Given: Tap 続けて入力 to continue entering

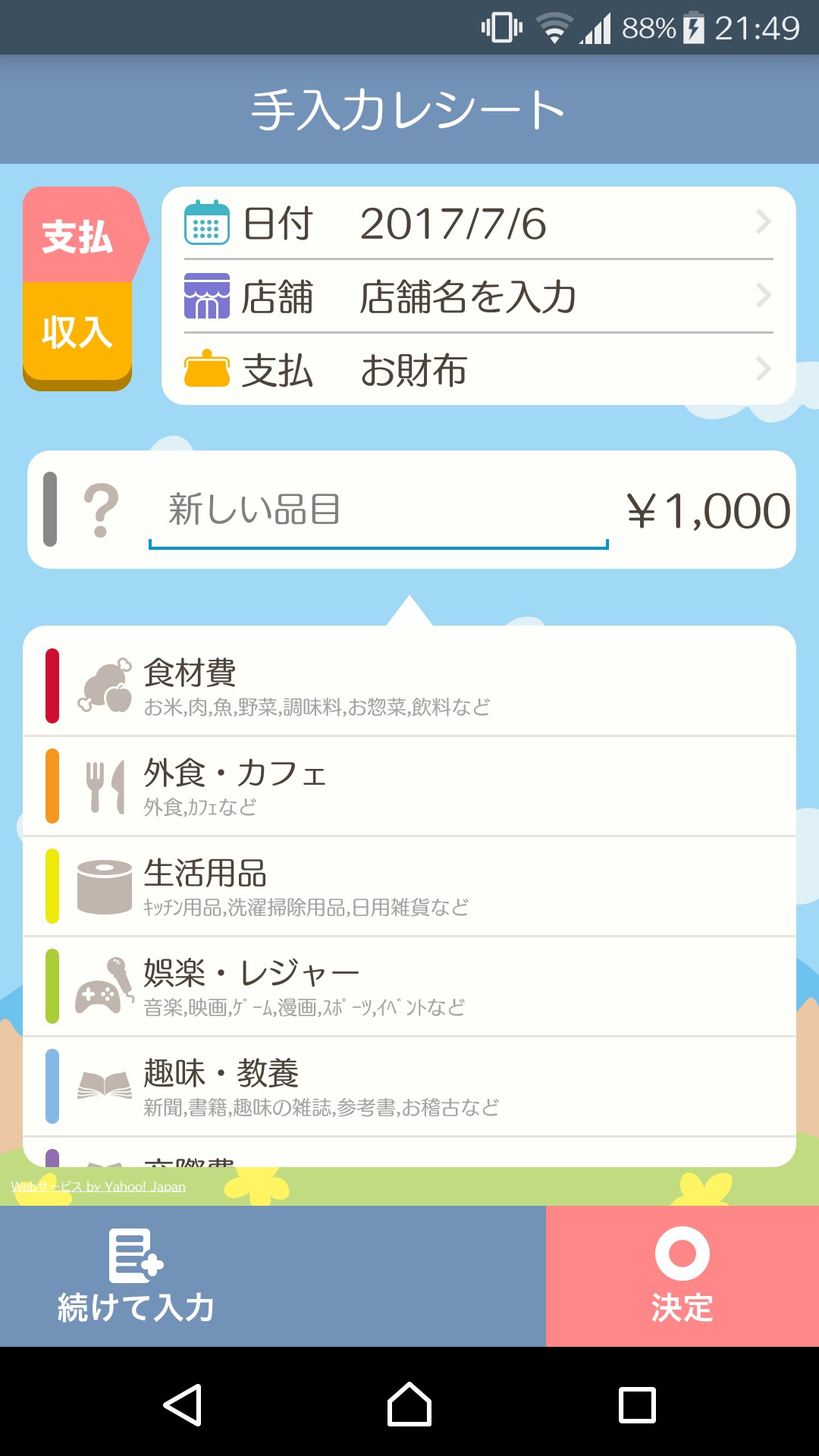Looking at the screenshot, I should coord(136,1276).
